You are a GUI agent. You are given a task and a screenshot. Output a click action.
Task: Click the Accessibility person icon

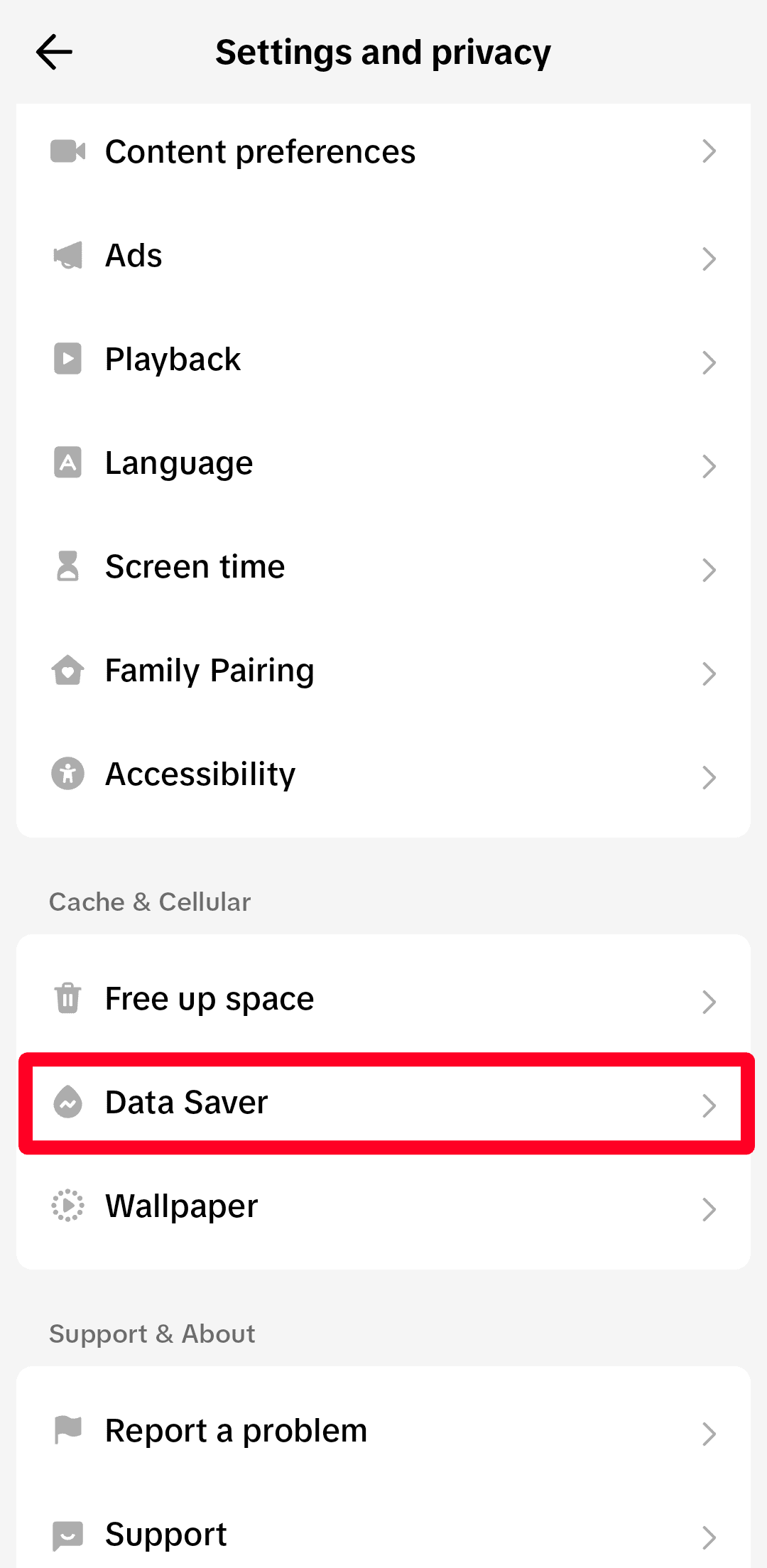67,774
